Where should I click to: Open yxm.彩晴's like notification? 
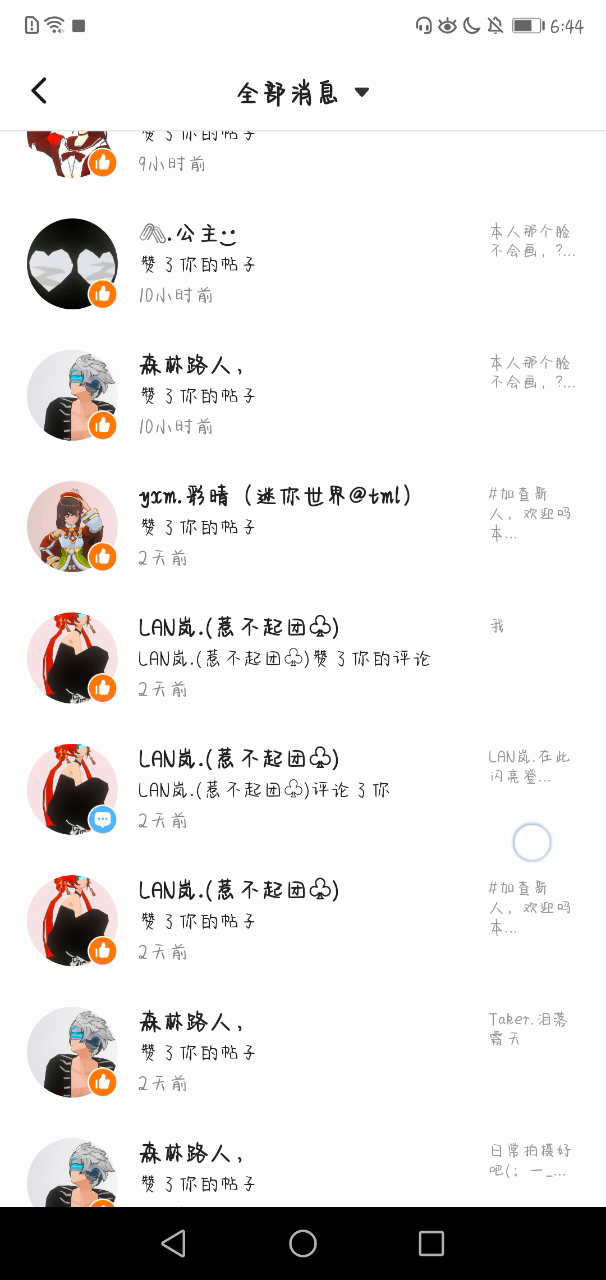pyautogui.click(x=300, y=526)
